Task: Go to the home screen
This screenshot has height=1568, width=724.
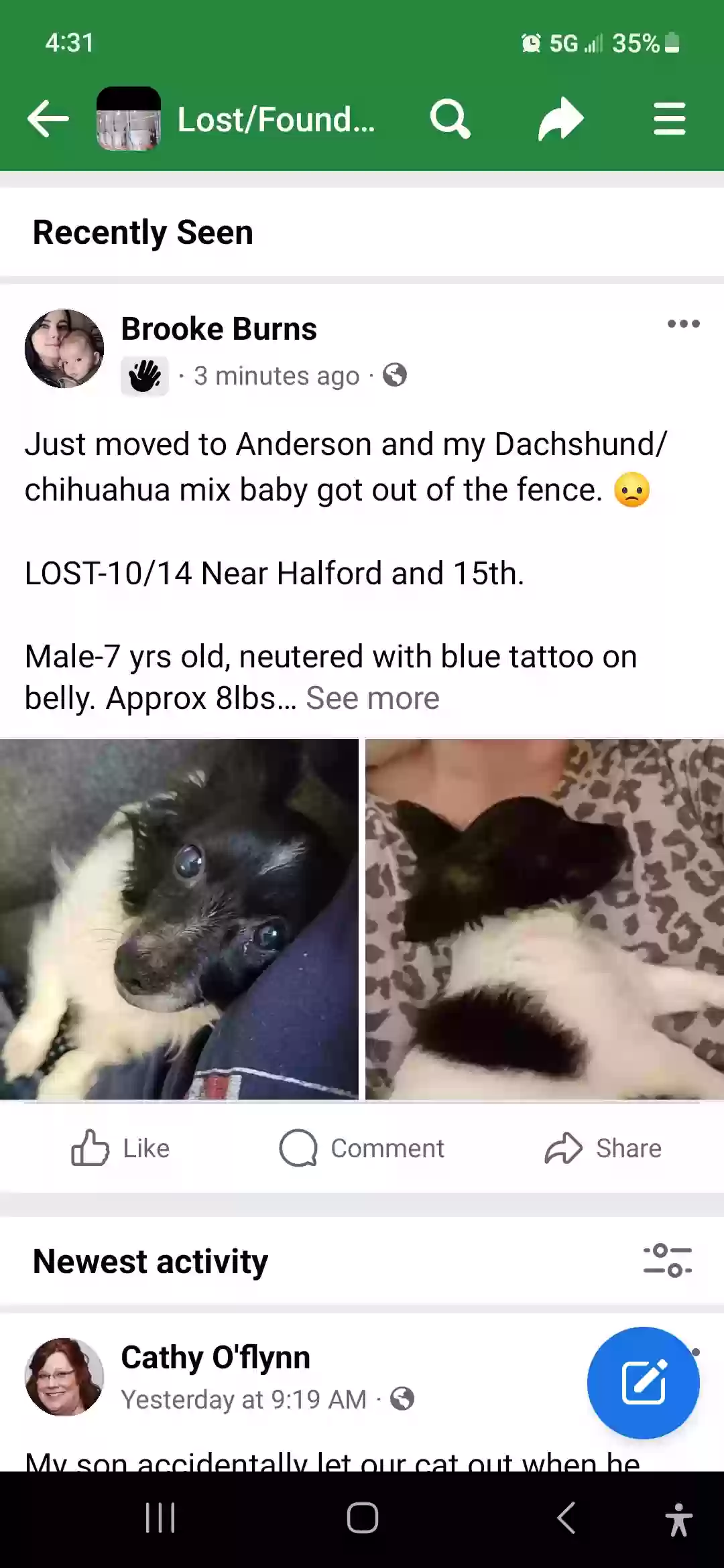Action: click(362, 1518)
